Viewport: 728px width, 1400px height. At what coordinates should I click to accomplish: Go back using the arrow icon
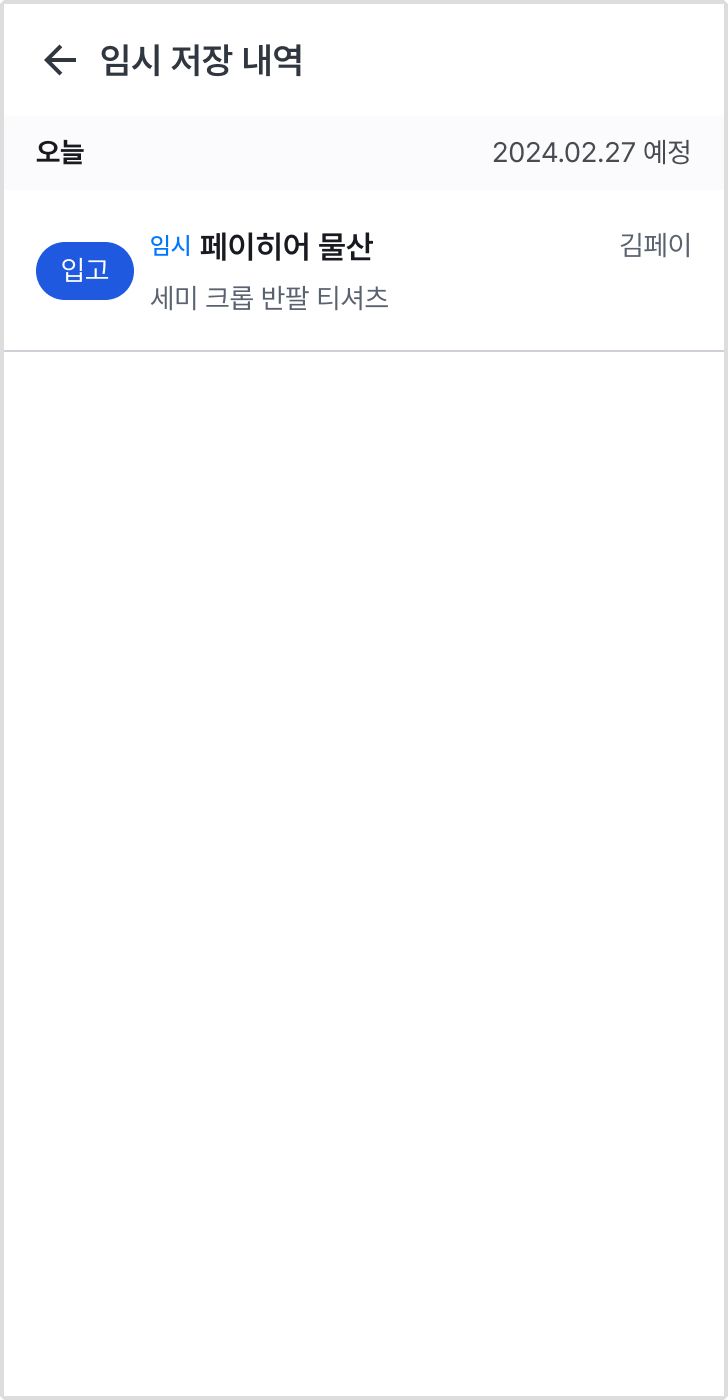tap(60, 61)
